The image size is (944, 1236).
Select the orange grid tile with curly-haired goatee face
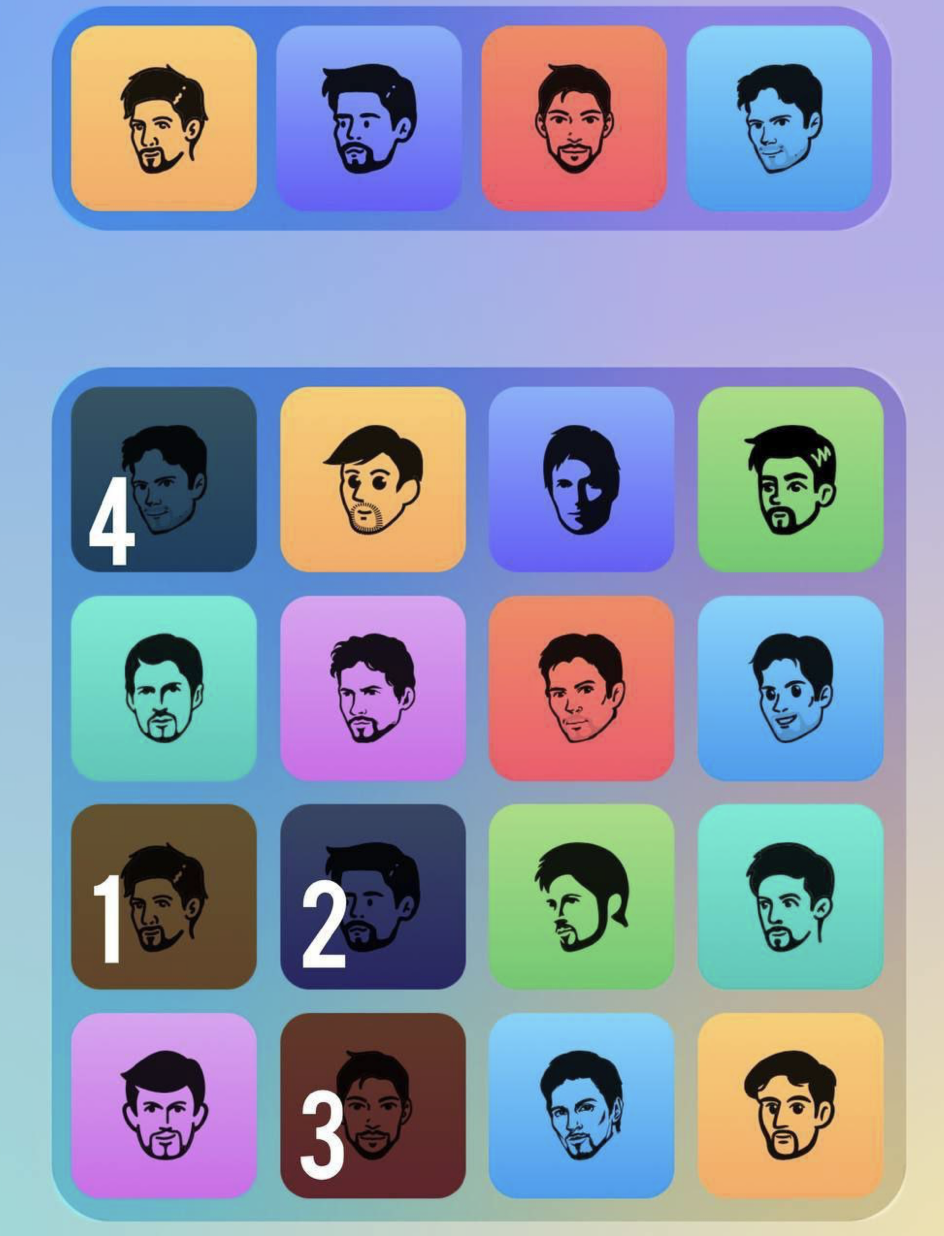(x=790, y=1105)
